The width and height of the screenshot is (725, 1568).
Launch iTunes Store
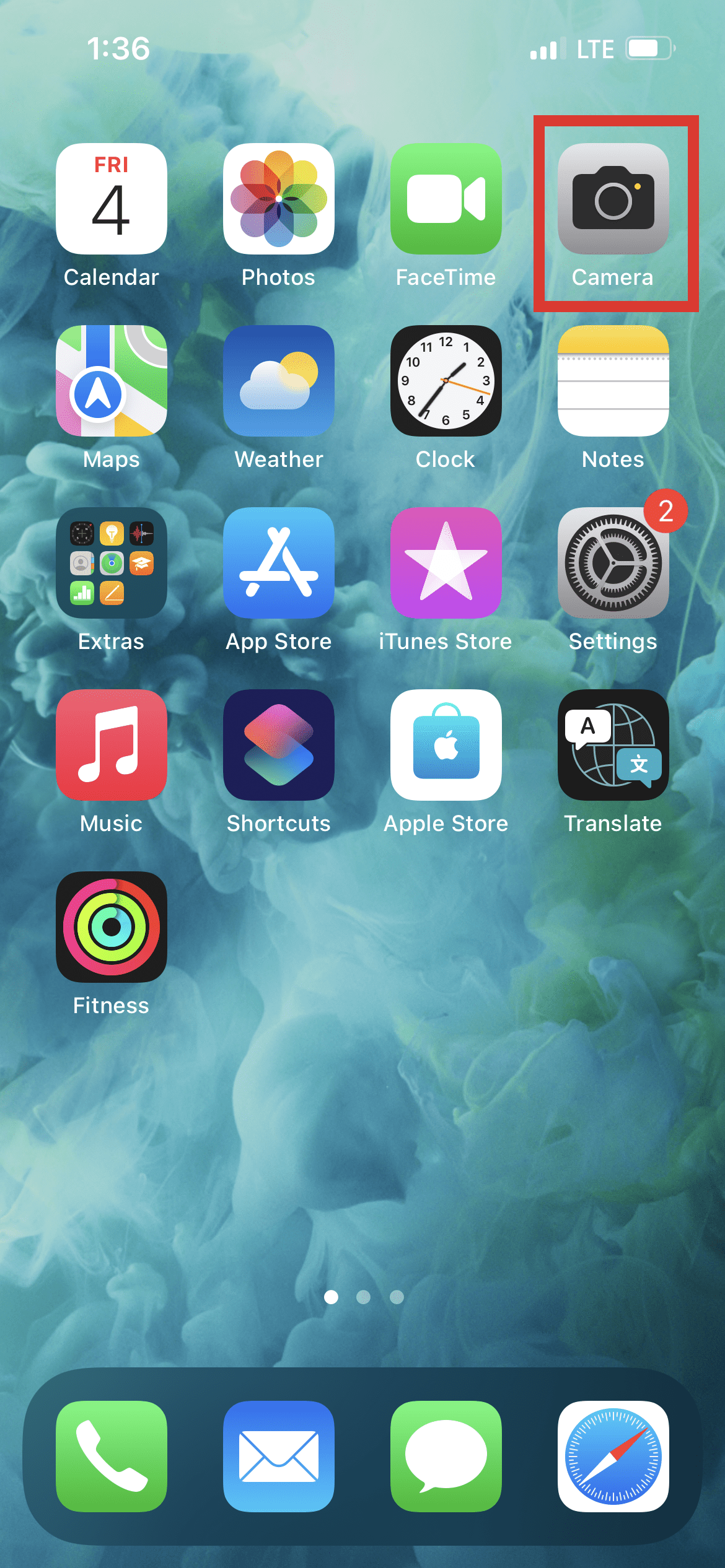tap(446, 563)
